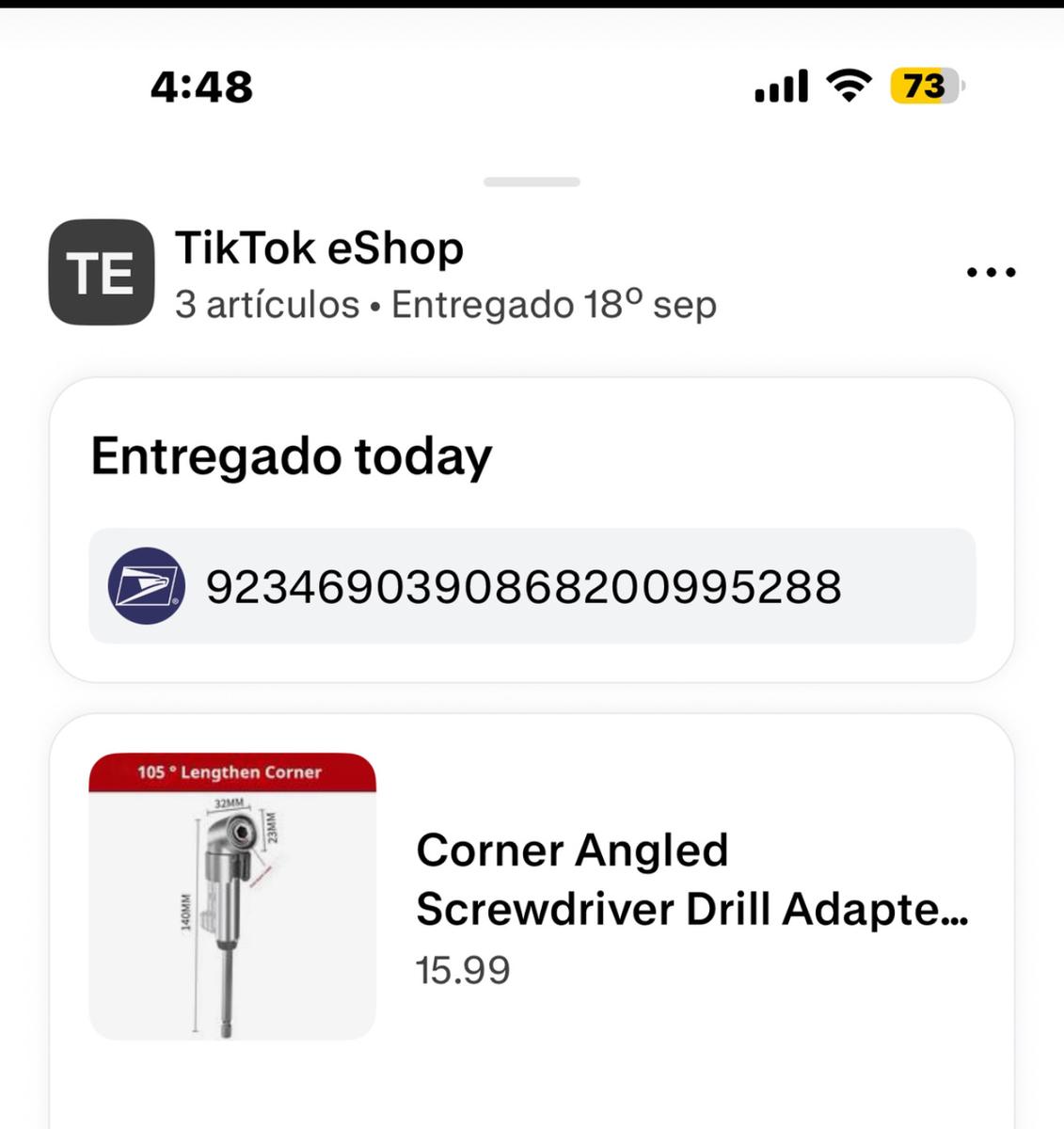The height and width of the screenshot is (1129, 1064).
Task: View the Corner Angled Screwdriver Drill Adapter item
Action: [x=691, y=880]
